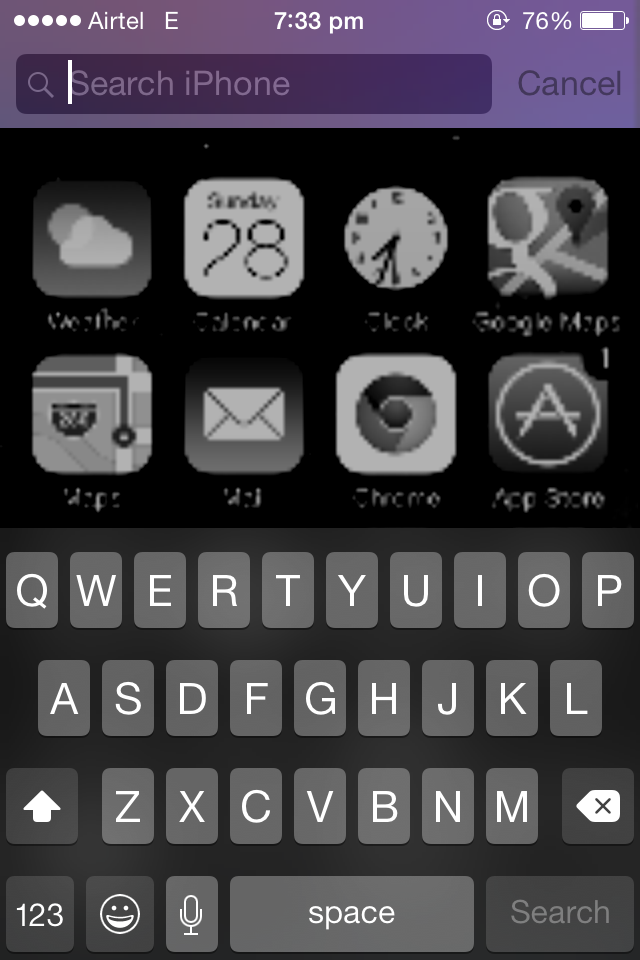Start dictation with the microphone key
640x960 pixels.
pos(192,914)
